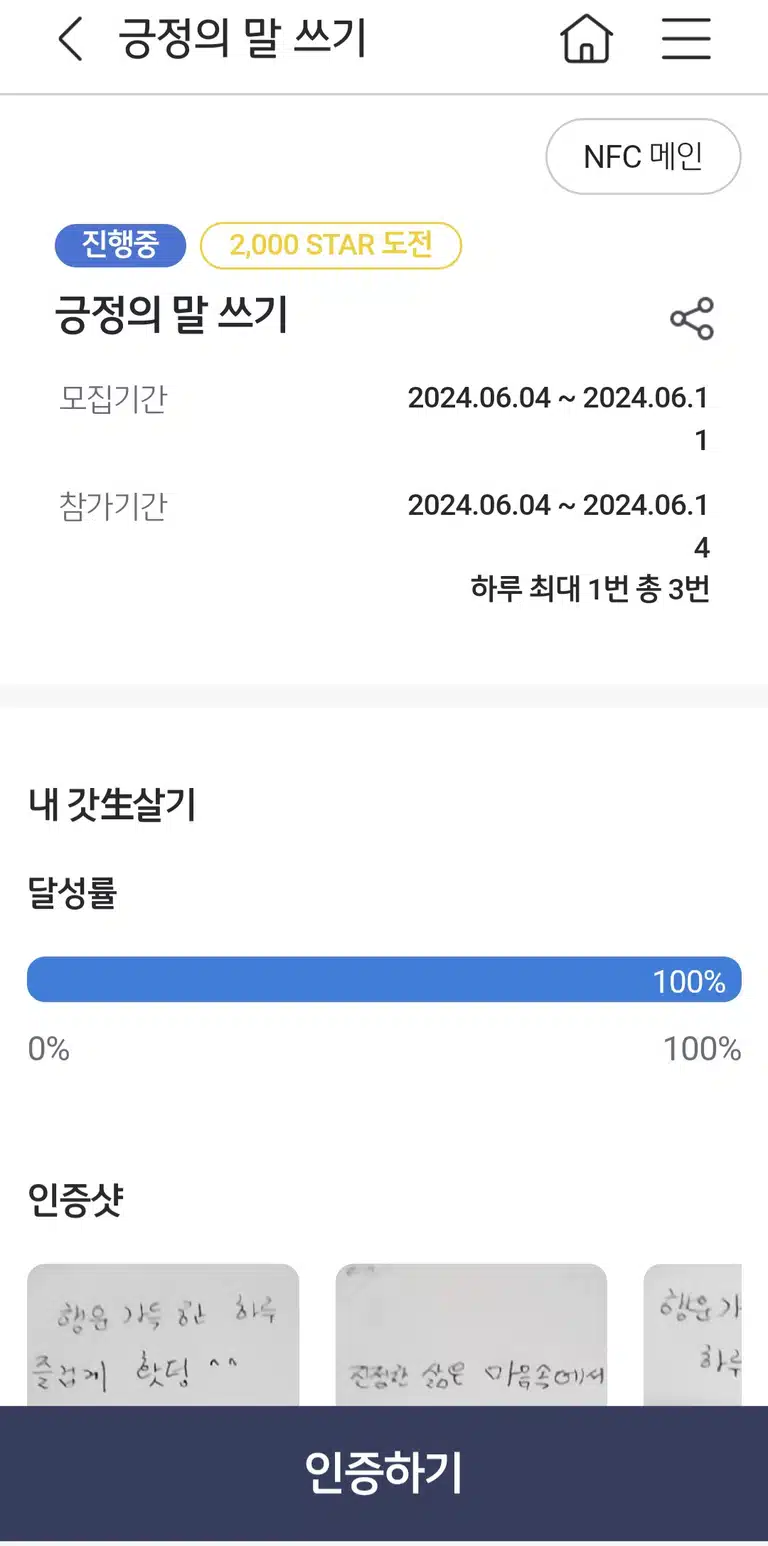Go back using the top-left arrow
Screen dimensions: 768x1546
(x=71, y=41)
